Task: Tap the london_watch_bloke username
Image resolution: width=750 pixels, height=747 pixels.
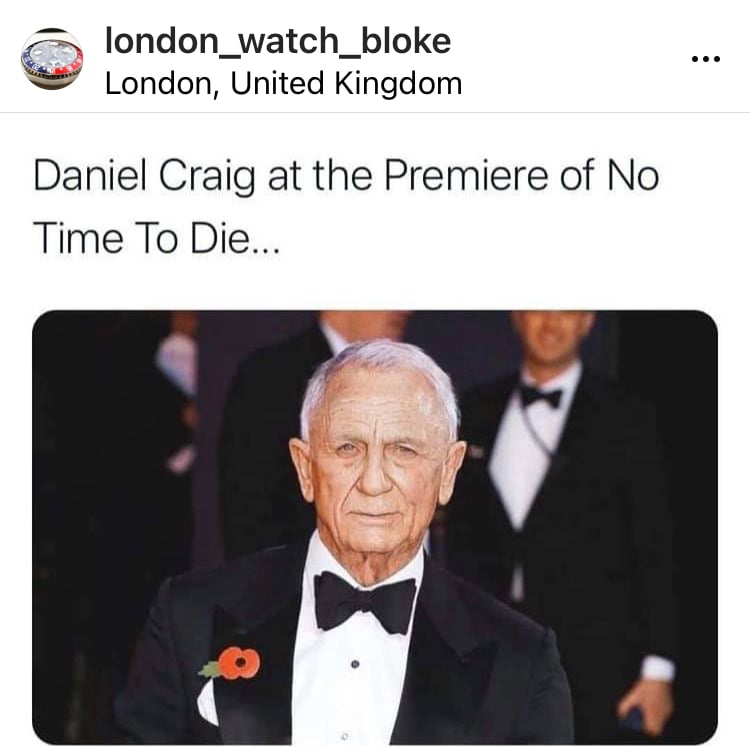Action: coord(277,40)
